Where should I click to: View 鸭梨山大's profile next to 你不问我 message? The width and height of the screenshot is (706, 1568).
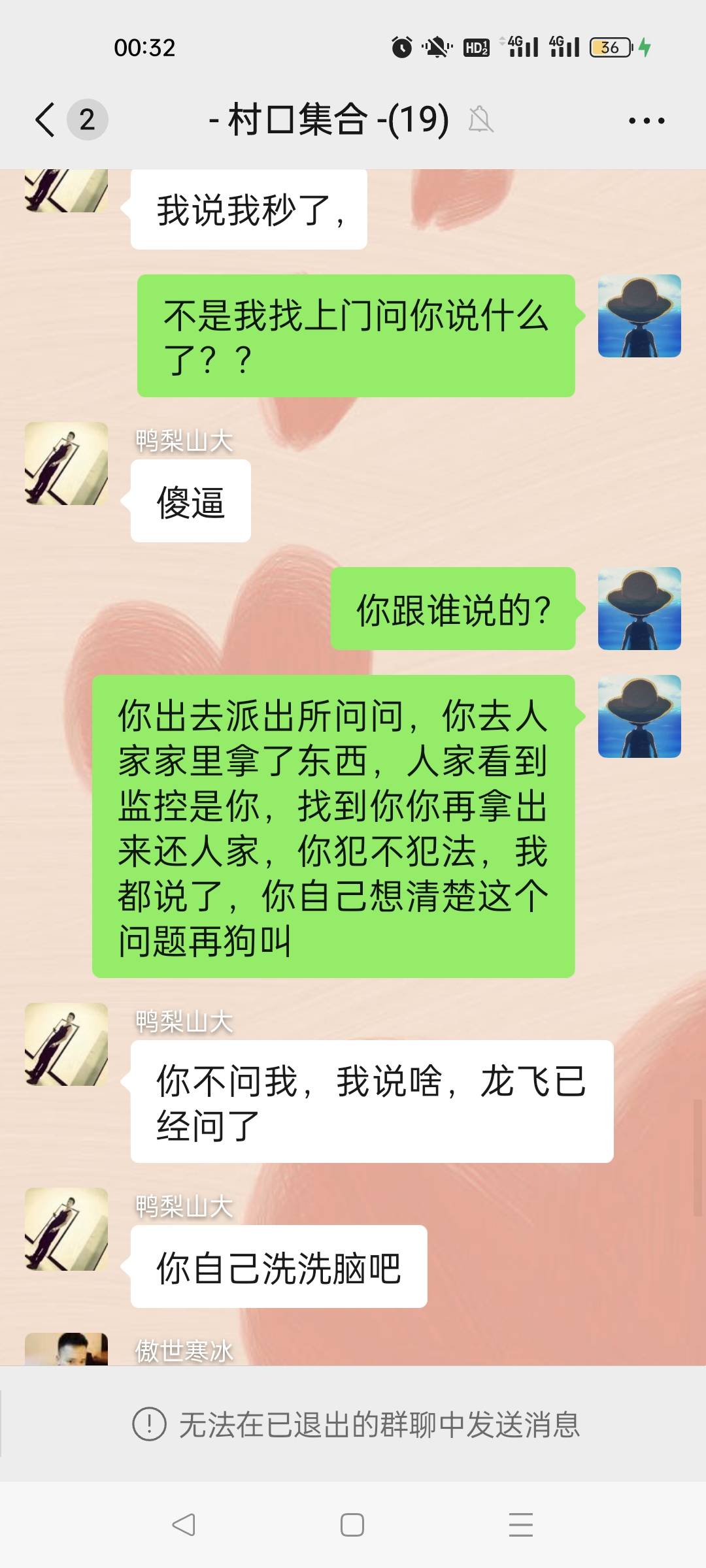point(66,1044)
